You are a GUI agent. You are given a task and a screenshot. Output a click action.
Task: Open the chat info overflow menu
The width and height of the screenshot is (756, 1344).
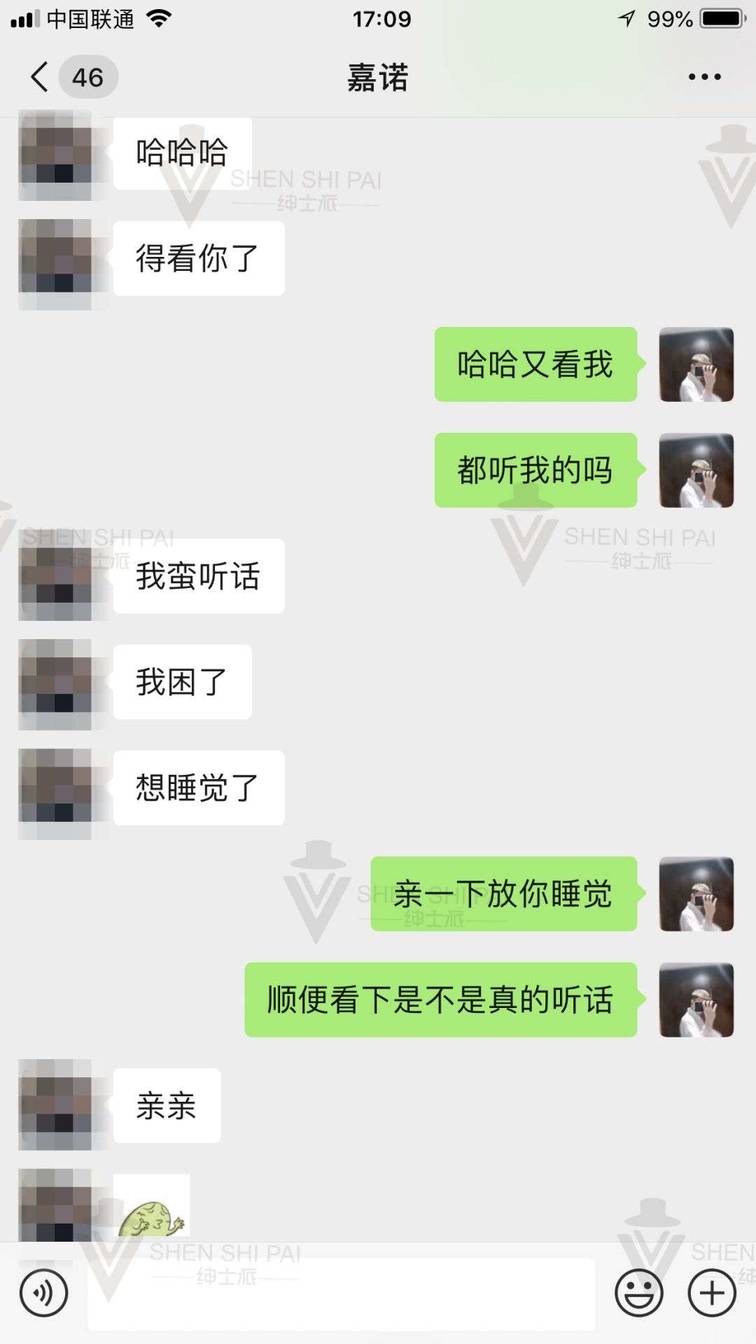(x=704, y=77)
